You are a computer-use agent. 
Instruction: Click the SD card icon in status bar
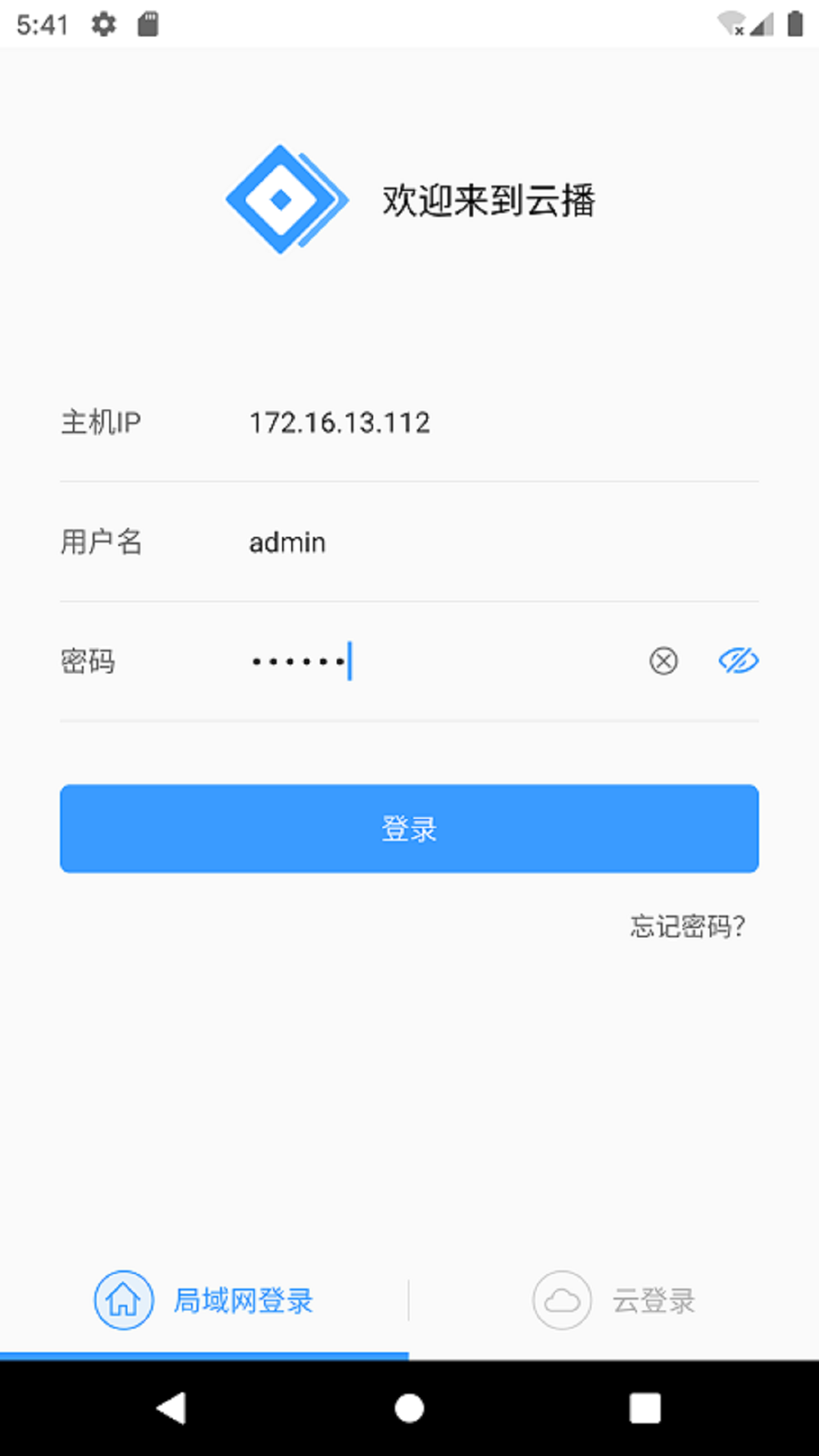149,23
